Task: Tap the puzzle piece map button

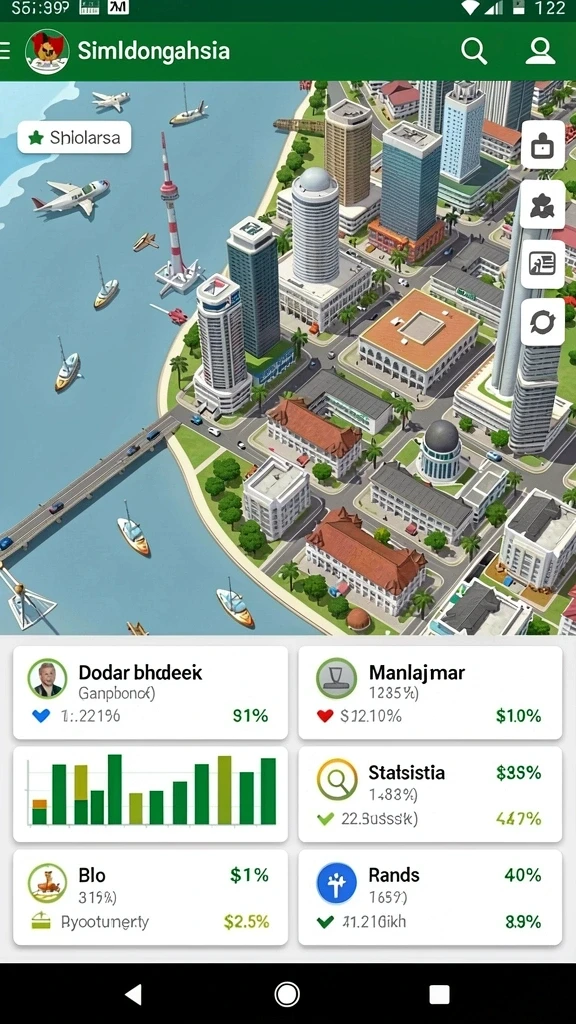Action: (x=543, y=206)
